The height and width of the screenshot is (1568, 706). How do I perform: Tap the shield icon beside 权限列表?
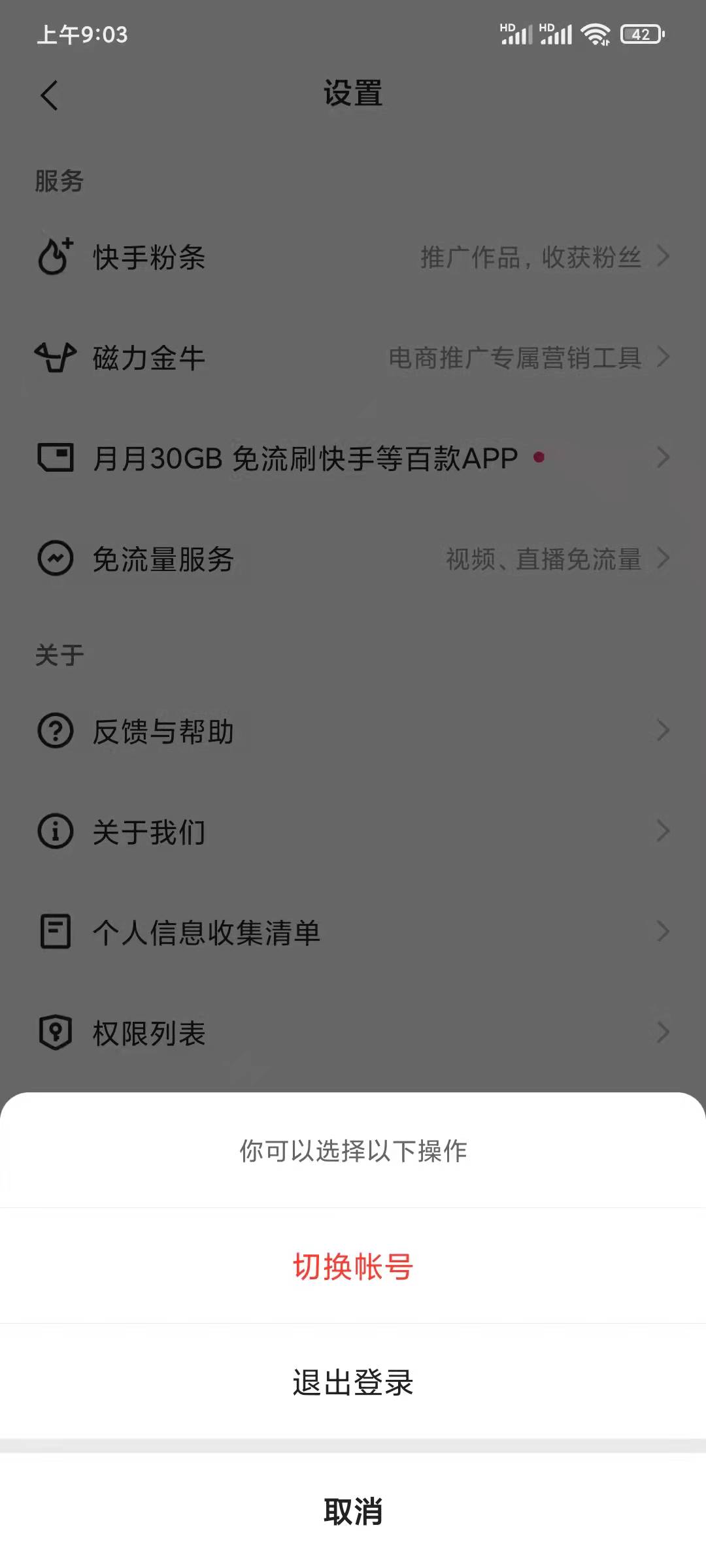click(x=55, y=1033)
